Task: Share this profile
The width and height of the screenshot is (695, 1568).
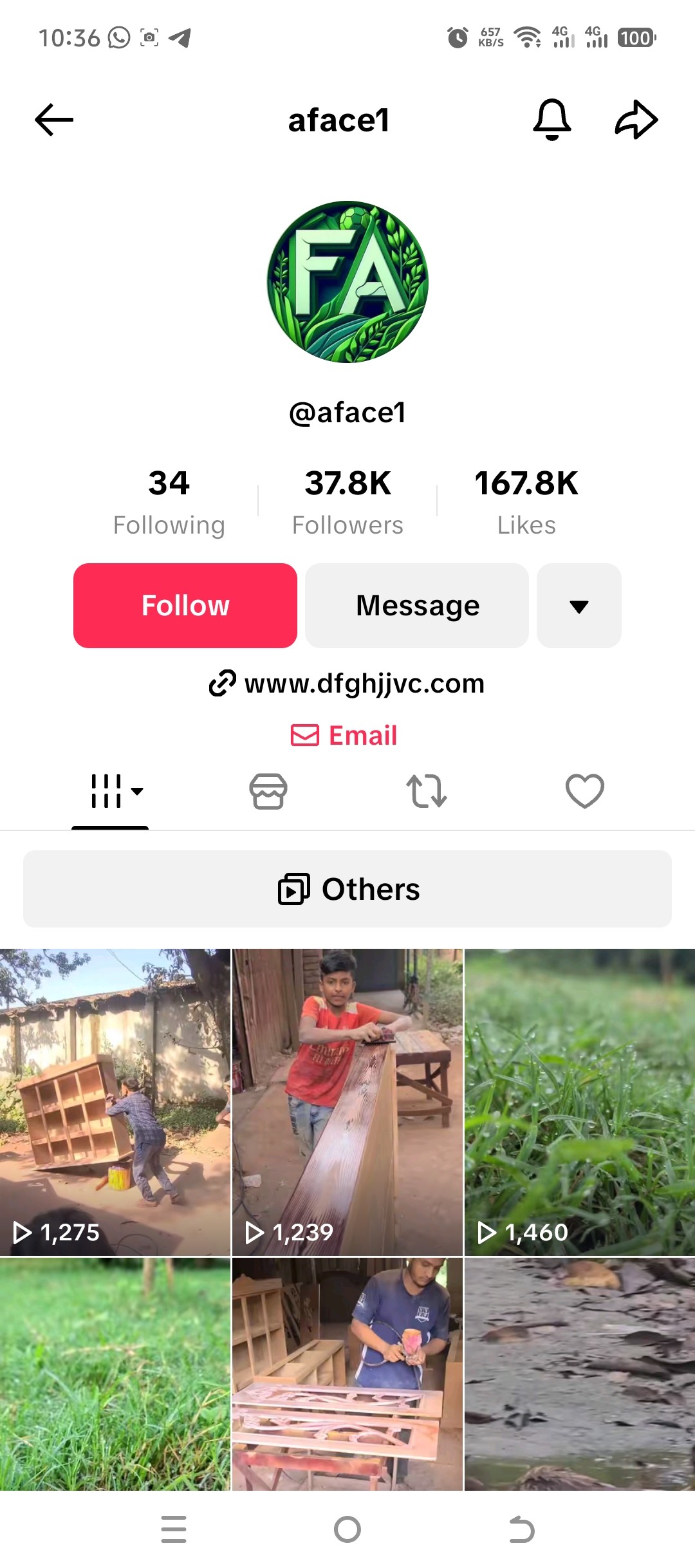Action: 636,120
